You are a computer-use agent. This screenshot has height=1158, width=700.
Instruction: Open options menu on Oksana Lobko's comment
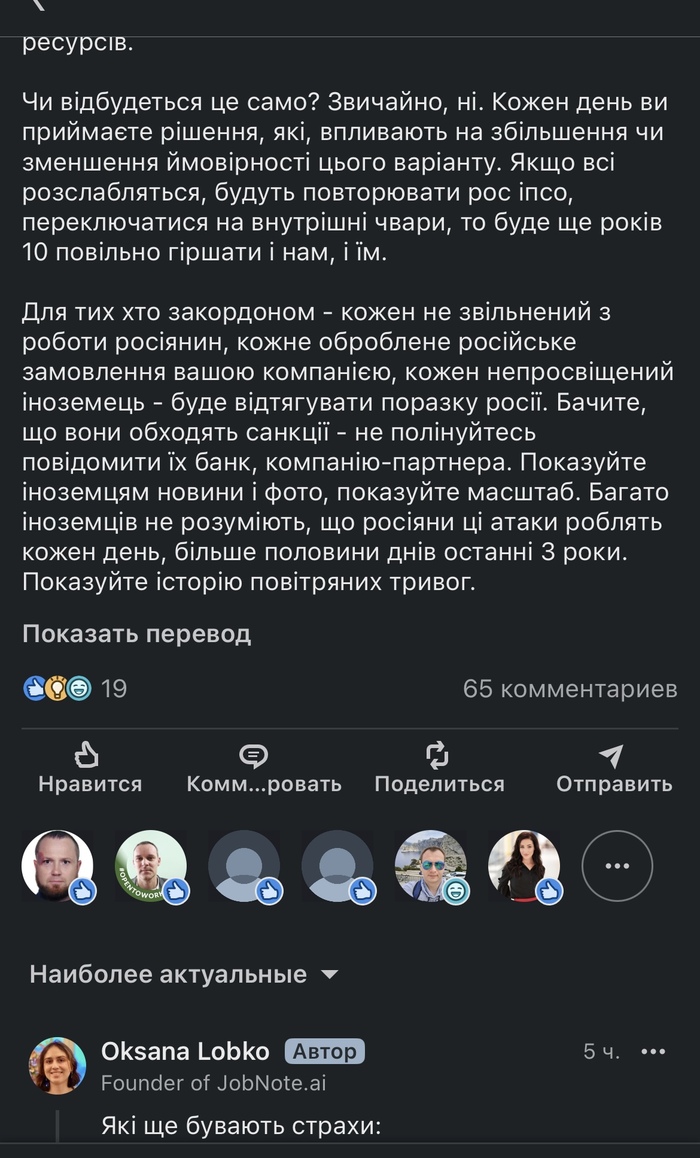[x=653, y=1051]
